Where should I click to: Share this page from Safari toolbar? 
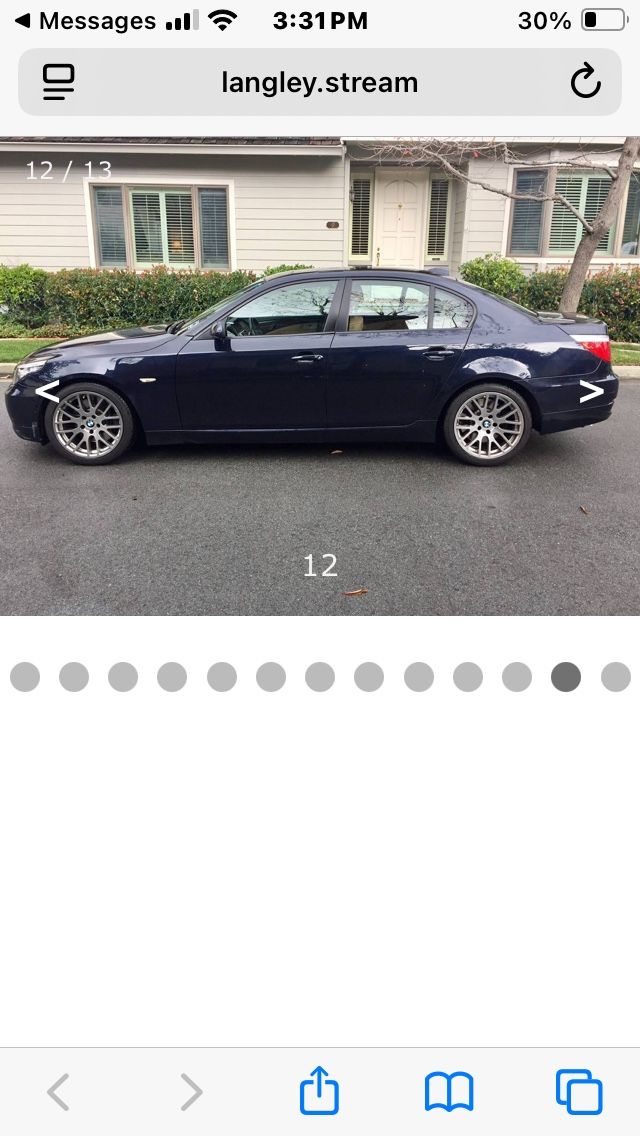tap(320, 1091)
